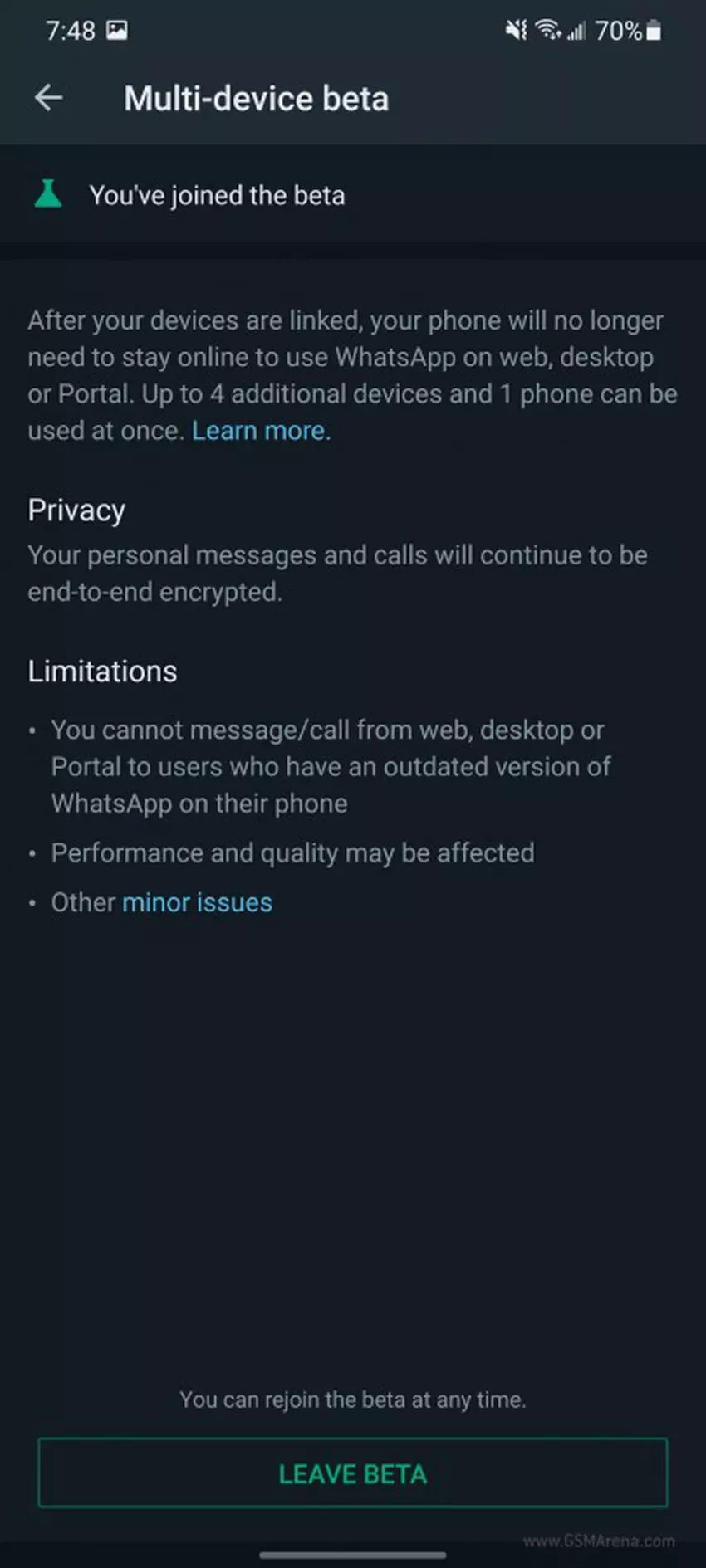Open the minor issues link
Image resolution: width=706 pixels, height=1568 pixels.
(x=197, y=902)
